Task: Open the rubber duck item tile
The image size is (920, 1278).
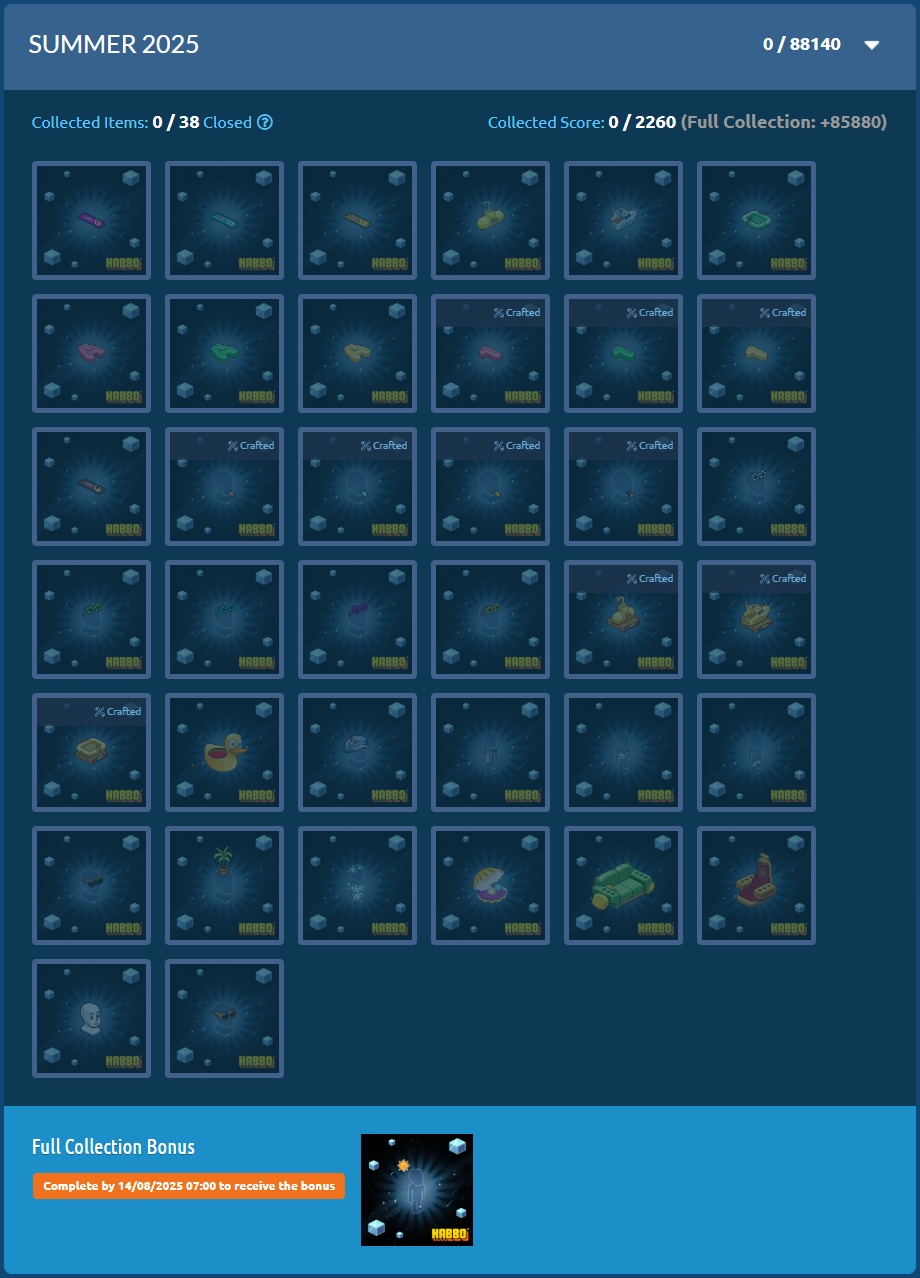Action: (224, 752)
